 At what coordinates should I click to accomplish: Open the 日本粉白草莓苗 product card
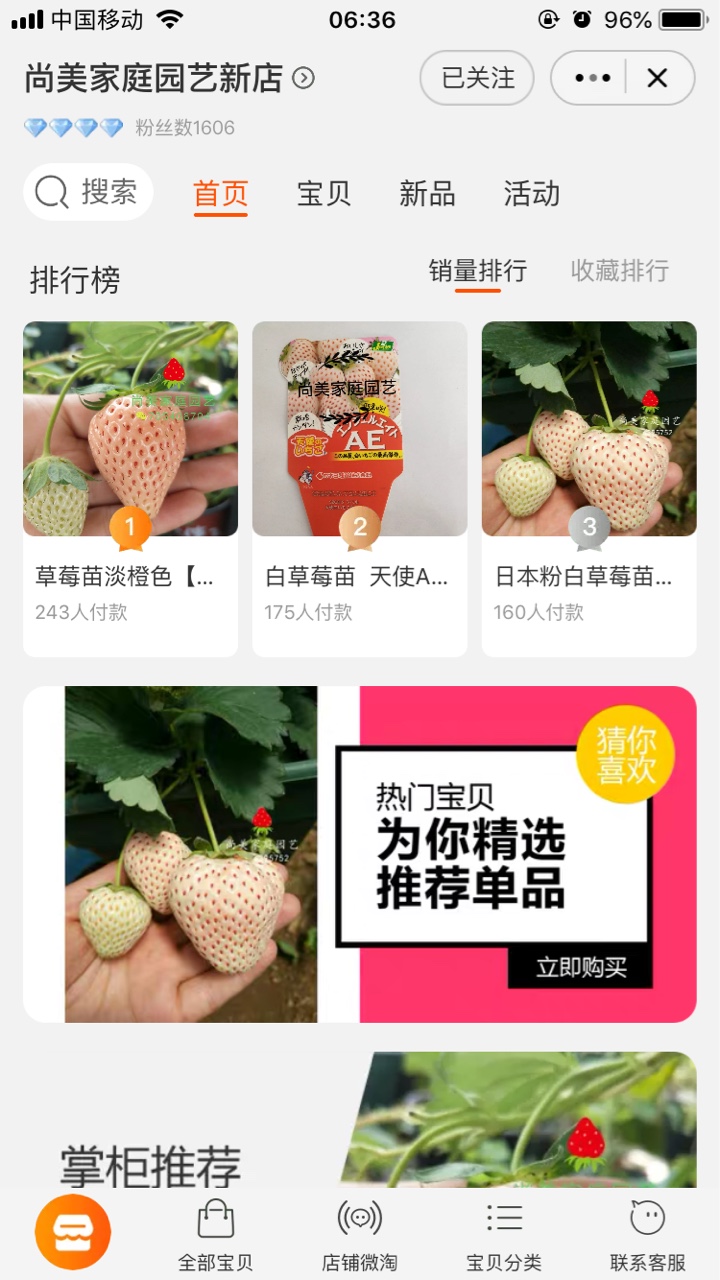589,488
